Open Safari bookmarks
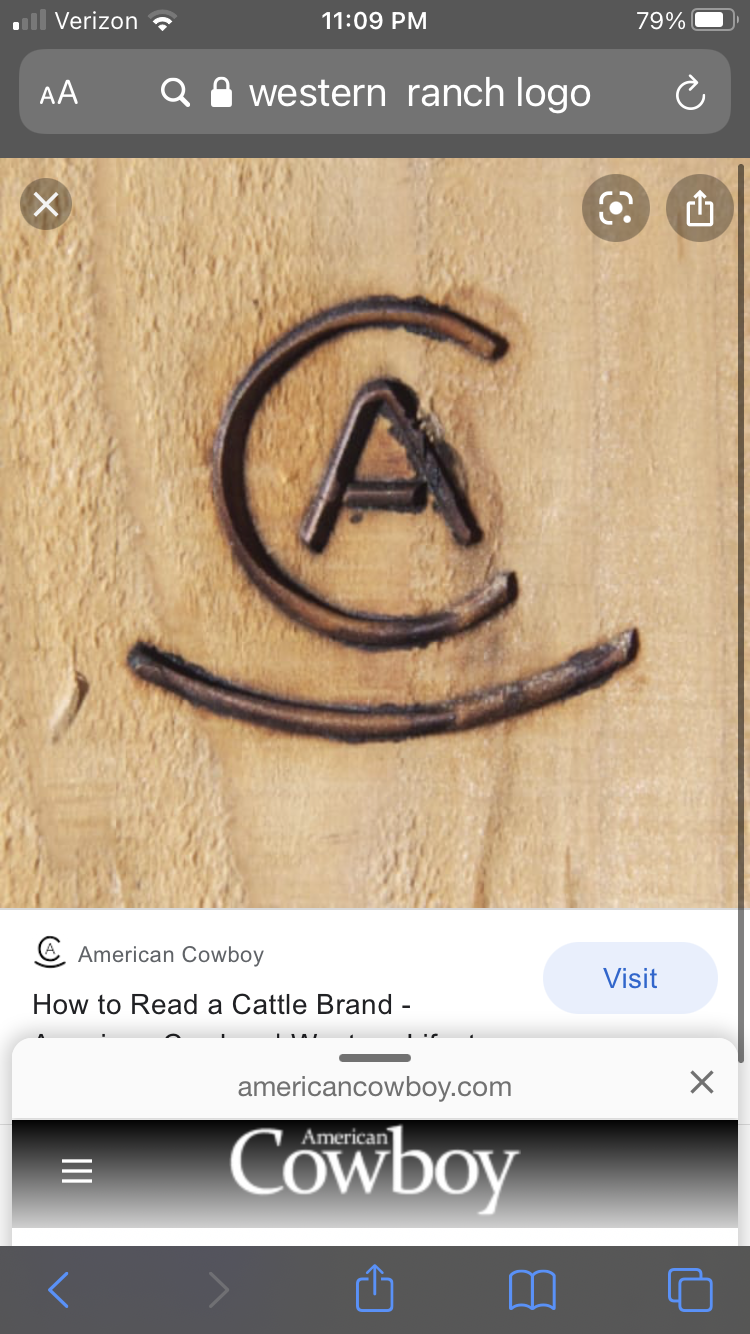 click(x=531, y=1290)
